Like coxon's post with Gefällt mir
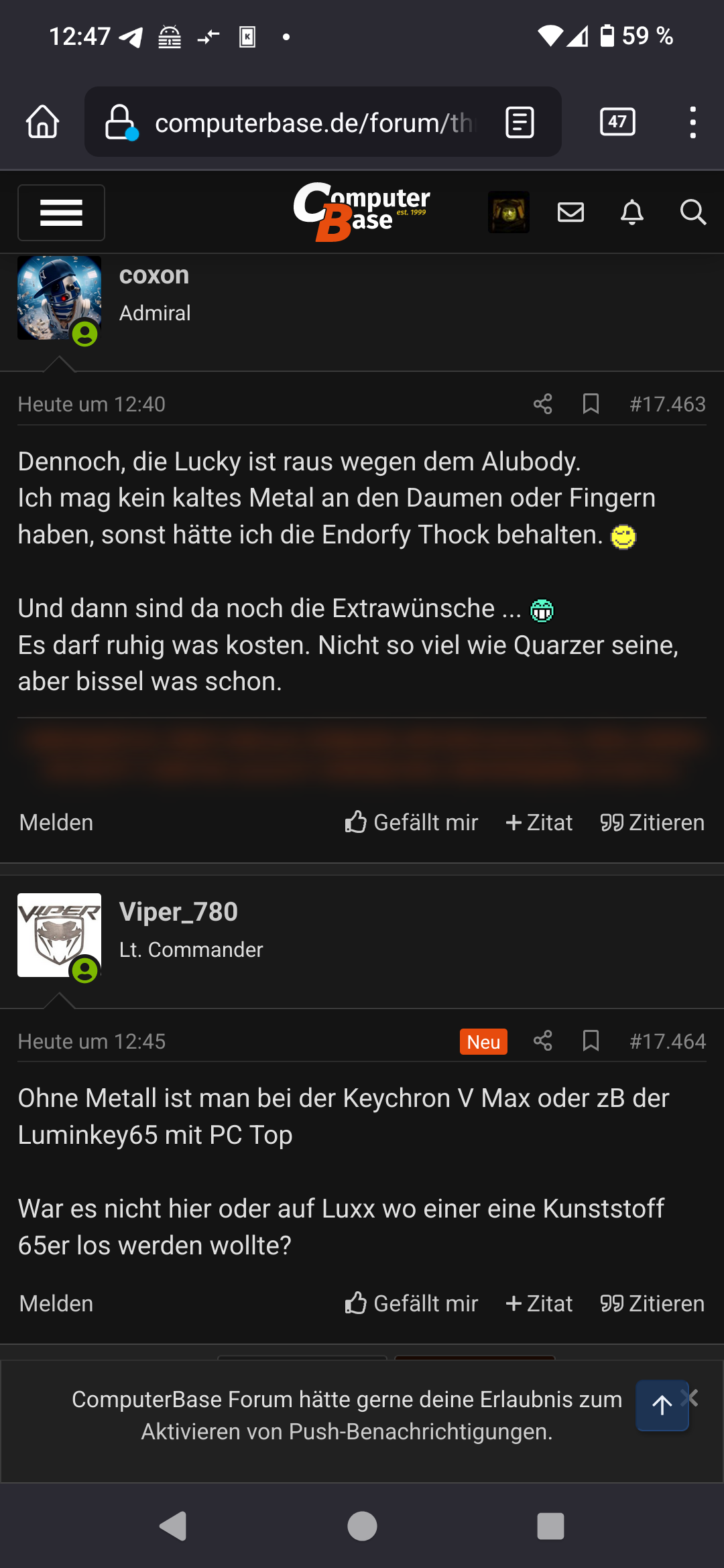The width and height of the screenshot is (724, 1568). (412, 822)
